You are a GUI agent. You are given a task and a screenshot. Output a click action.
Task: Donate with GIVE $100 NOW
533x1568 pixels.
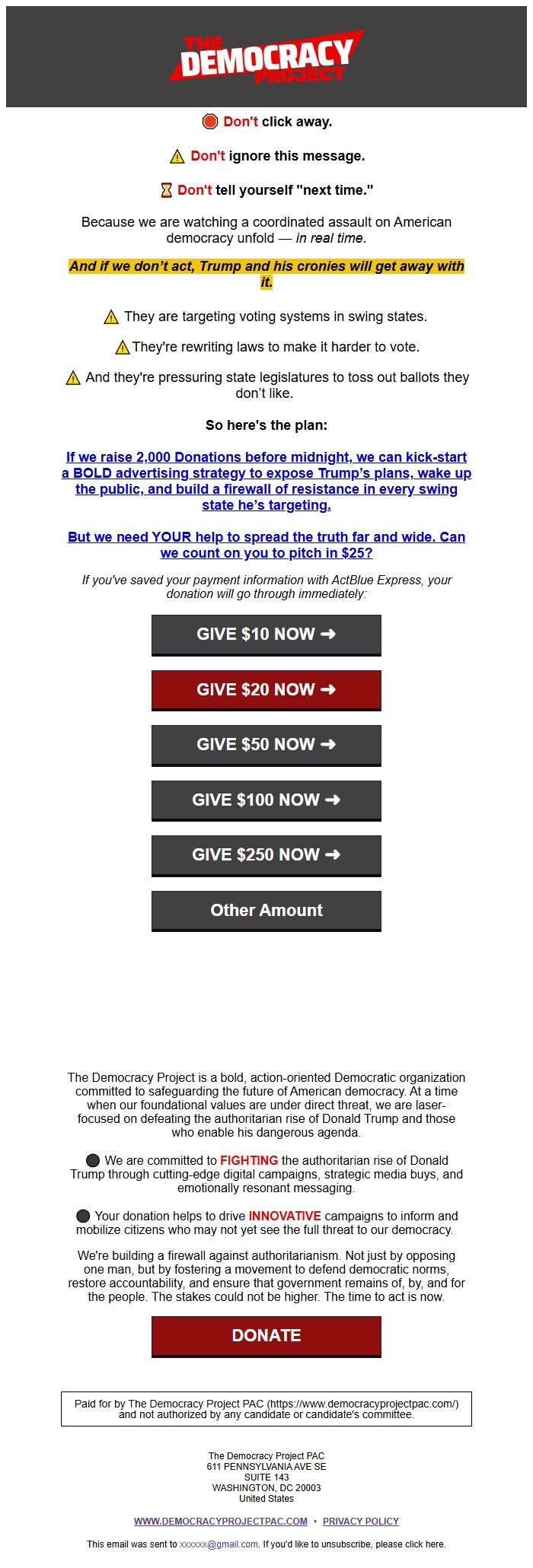click(266, 800)
